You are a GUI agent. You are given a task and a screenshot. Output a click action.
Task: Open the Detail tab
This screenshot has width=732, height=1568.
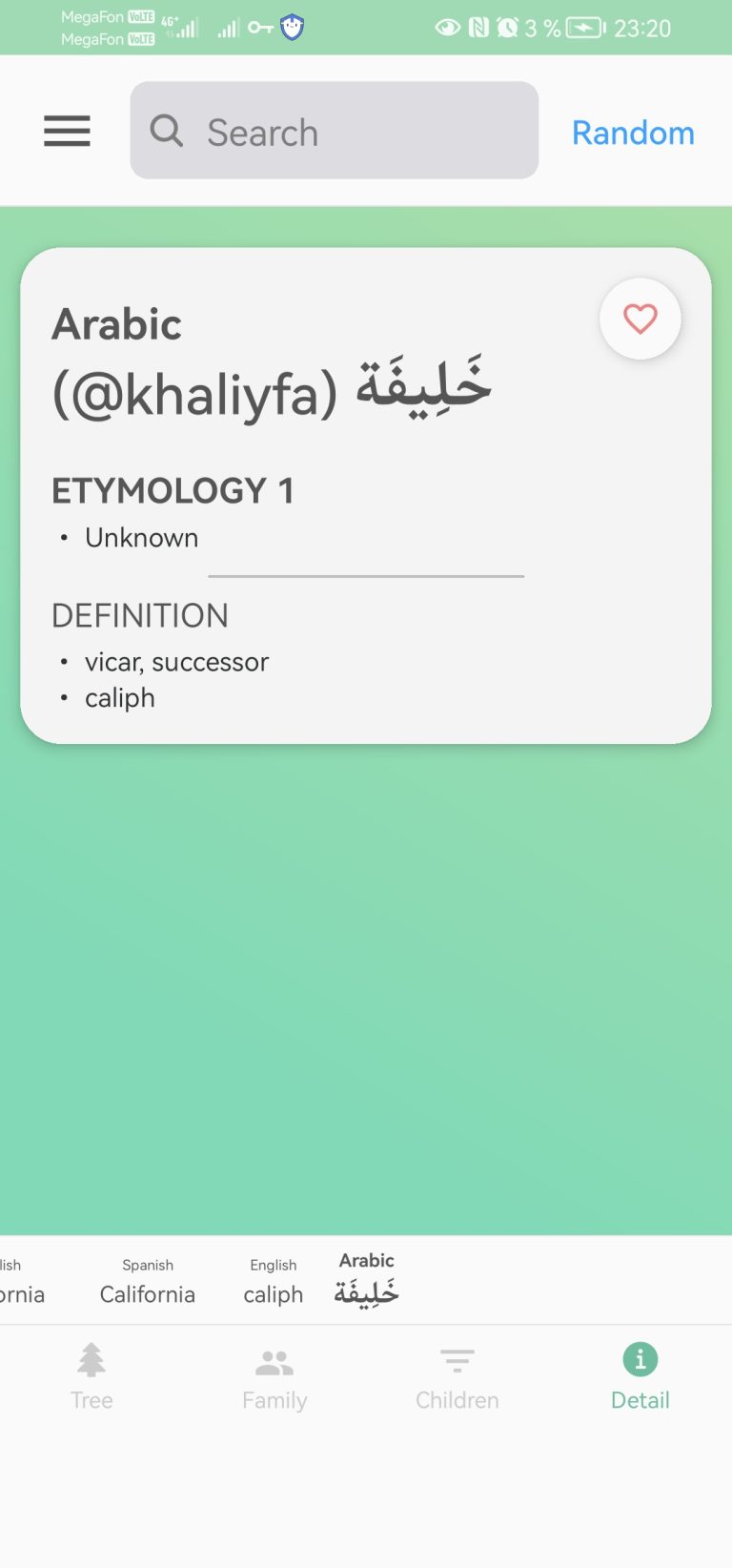tap(640, 1376)
